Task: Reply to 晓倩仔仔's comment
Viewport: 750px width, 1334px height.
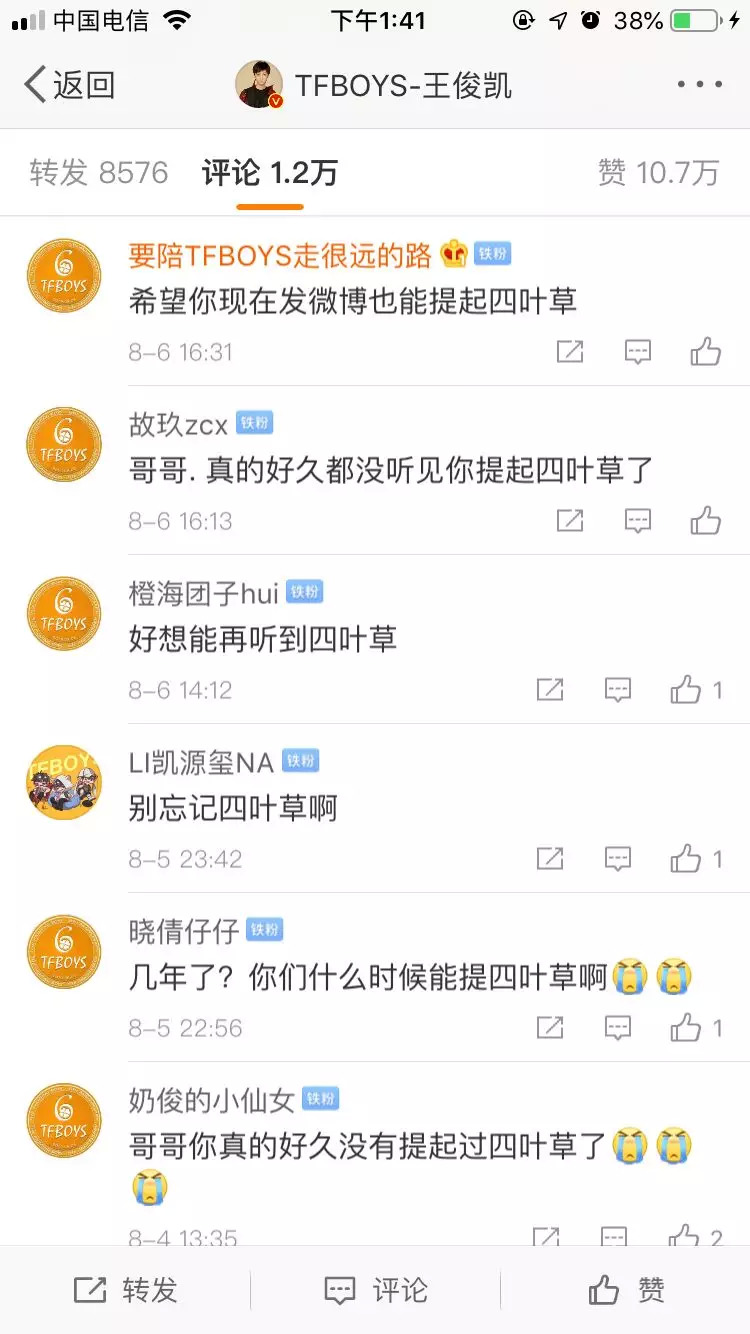Action: [x=617, y=1027]
